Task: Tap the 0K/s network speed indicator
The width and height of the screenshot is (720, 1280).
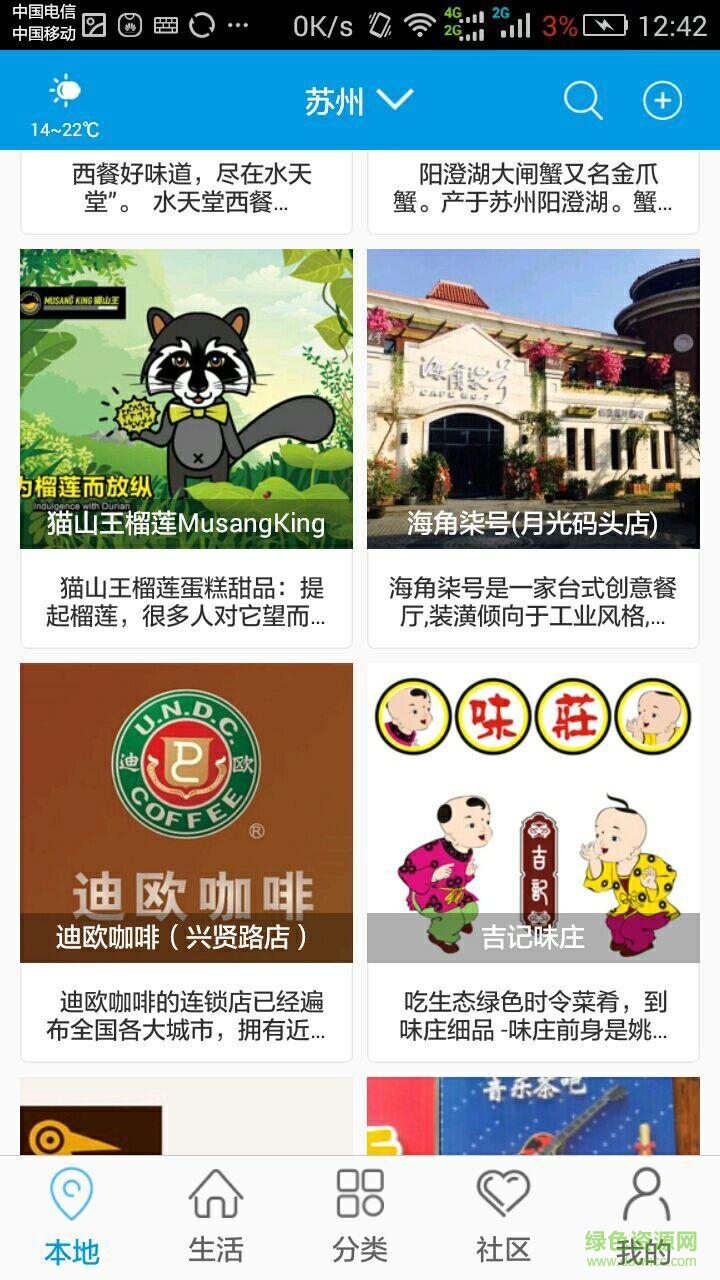Action: [x=320, y=23]
